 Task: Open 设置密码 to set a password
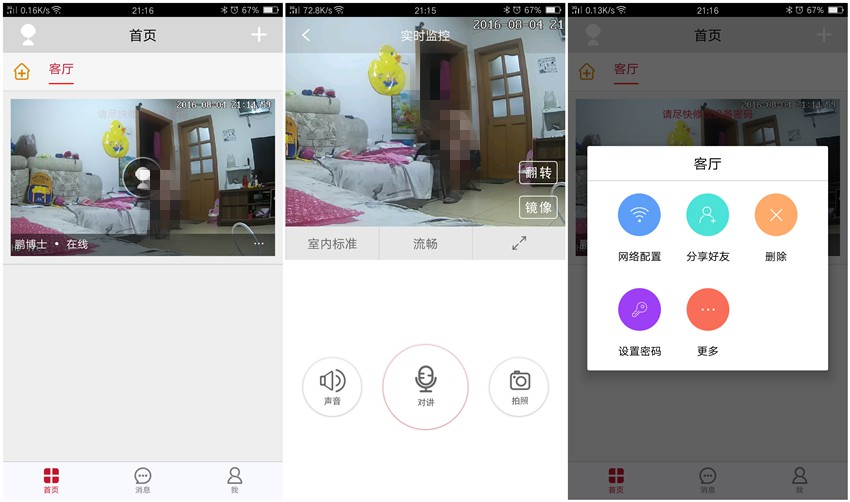click(x=639, y=310)
